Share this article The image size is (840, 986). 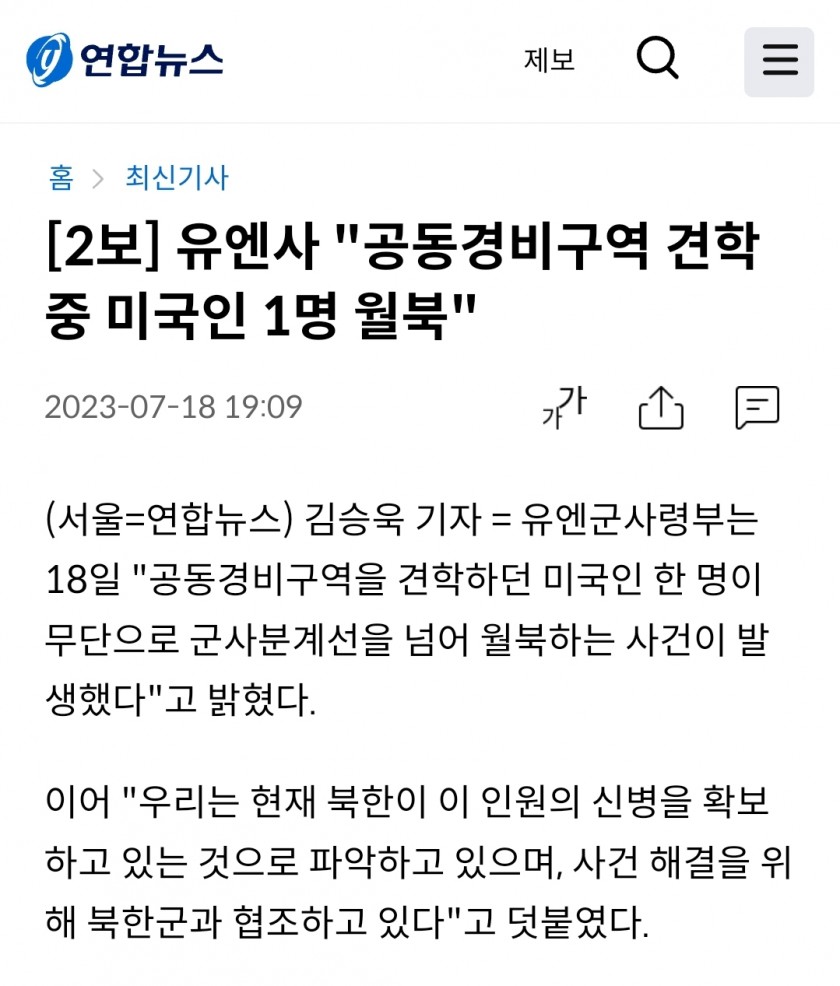(x=661, y=407)
